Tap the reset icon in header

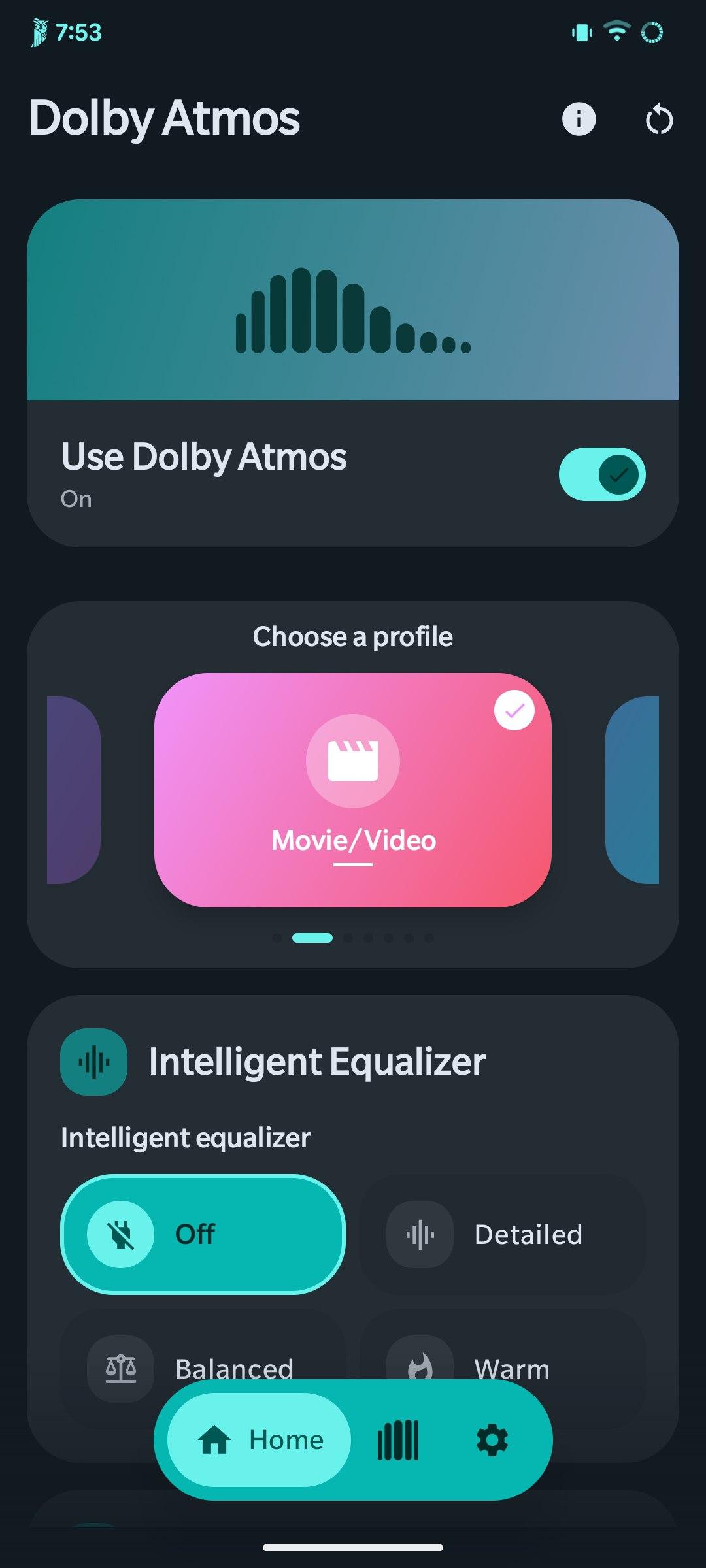pos(658,120)
